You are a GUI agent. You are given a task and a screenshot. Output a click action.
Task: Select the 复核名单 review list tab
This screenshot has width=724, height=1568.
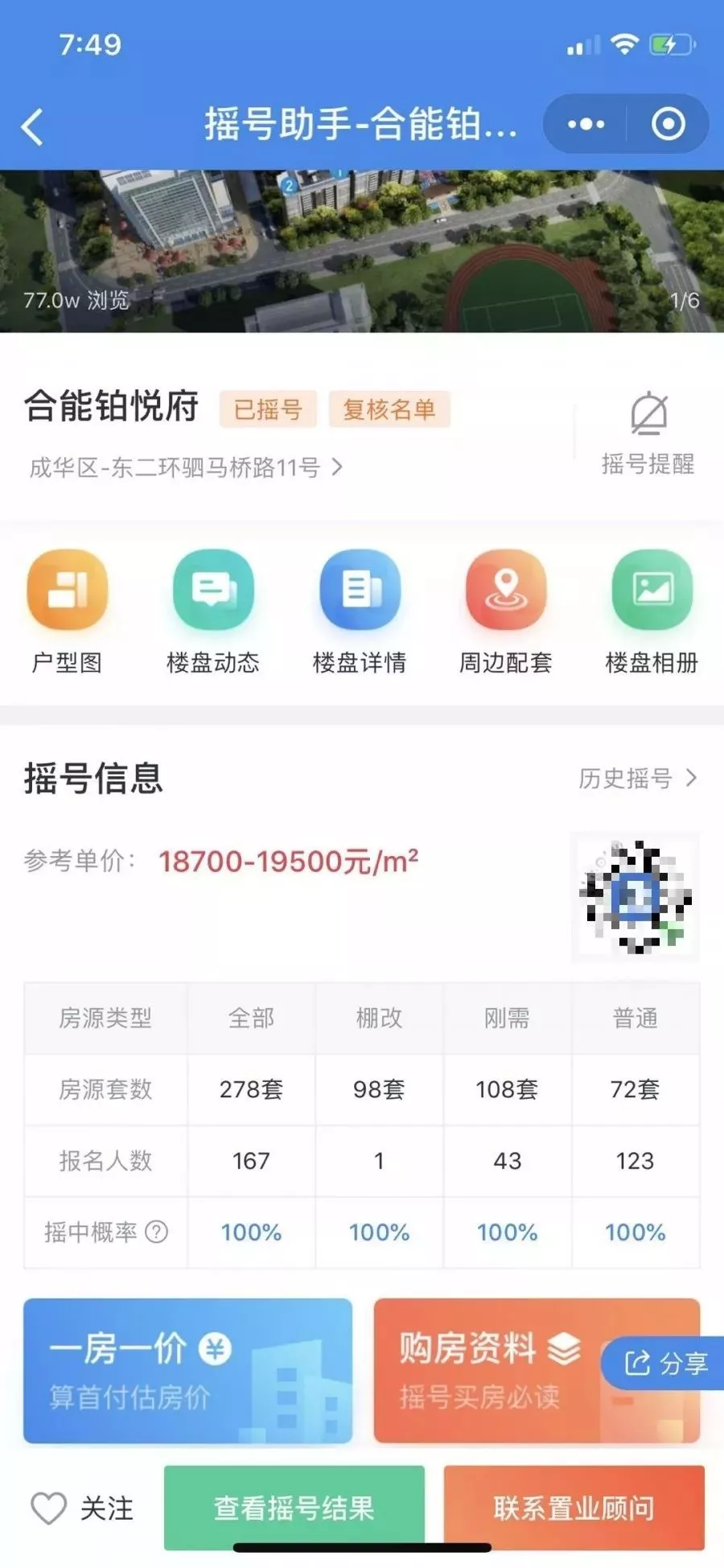tap(391, 410)
